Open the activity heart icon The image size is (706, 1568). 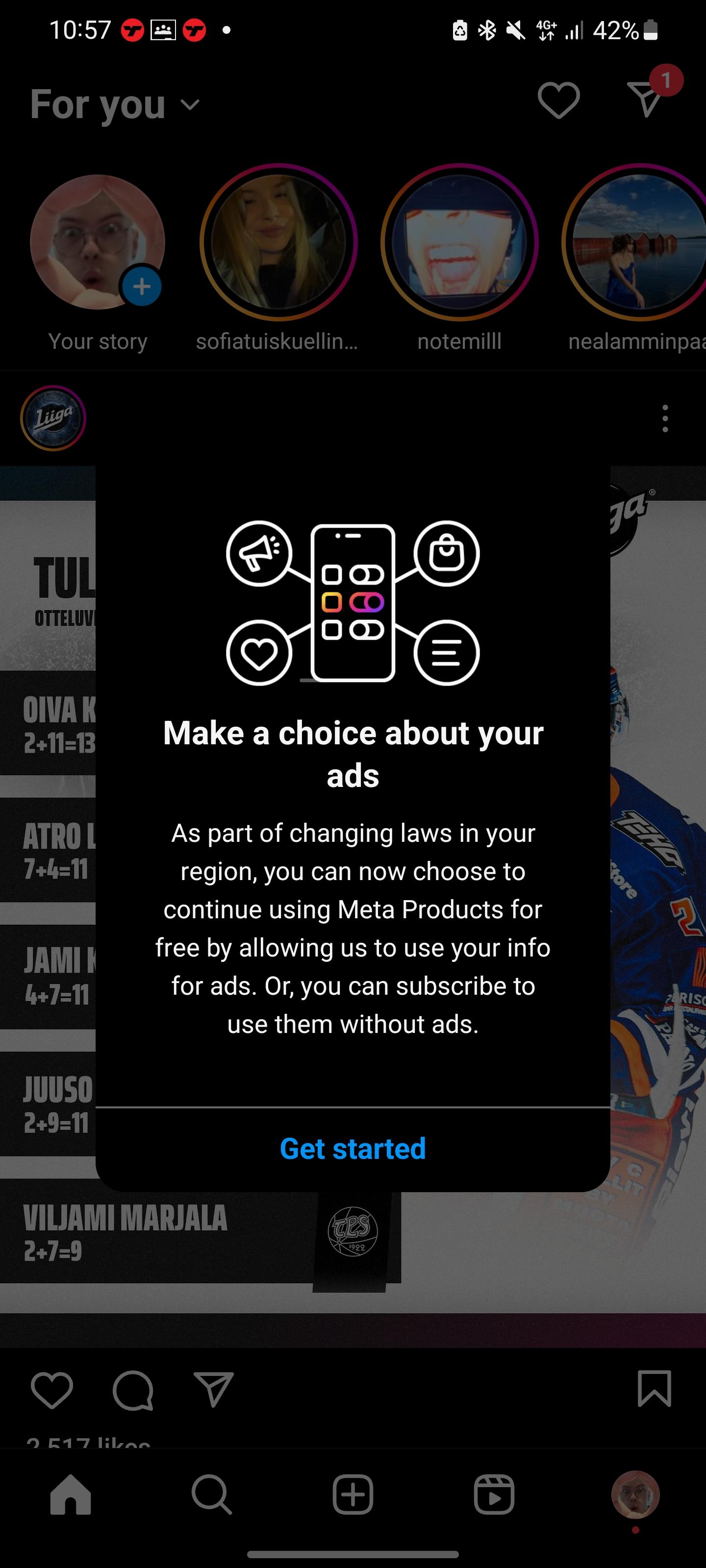pos(558,100)
